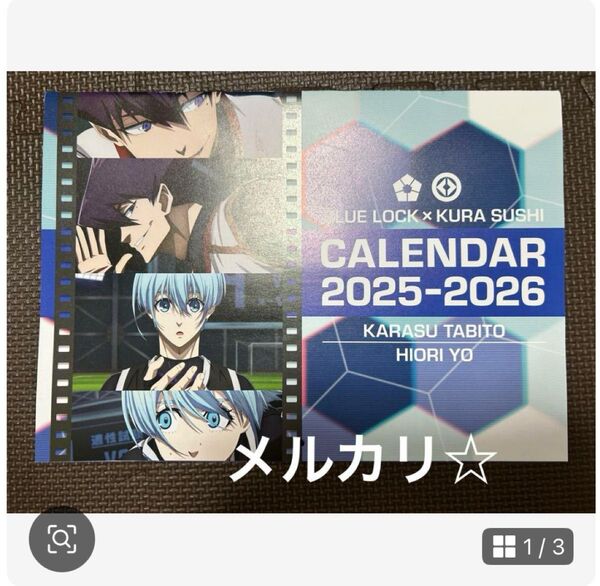
Task: Open the image search lens icon
Action: (x=62, y=540)
